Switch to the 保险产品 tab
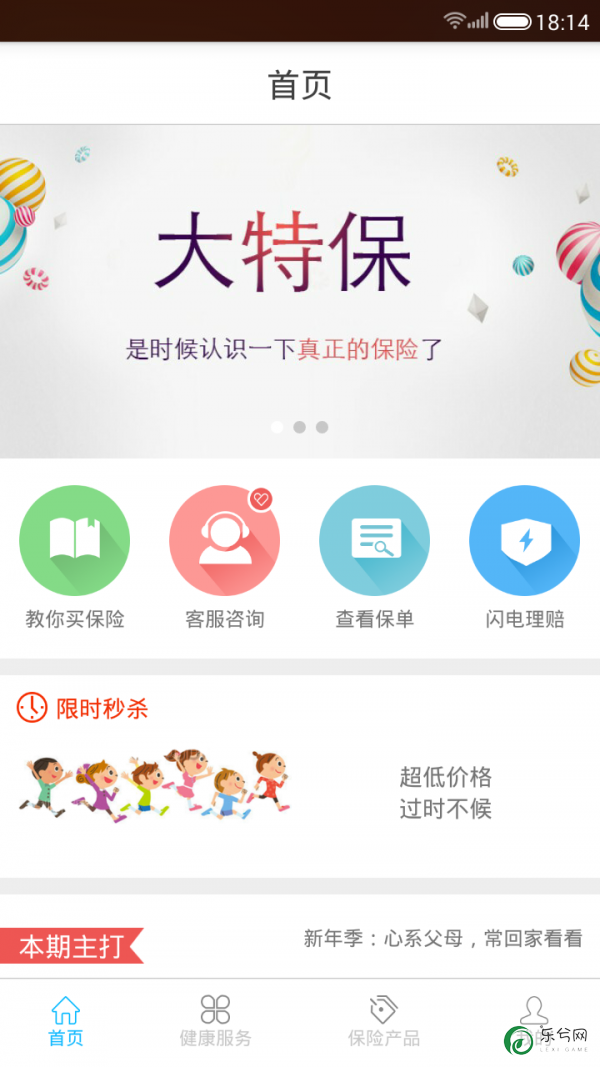Viewport: 600px width, 1067px height. pyautogui.click(x=384, y=1020)
